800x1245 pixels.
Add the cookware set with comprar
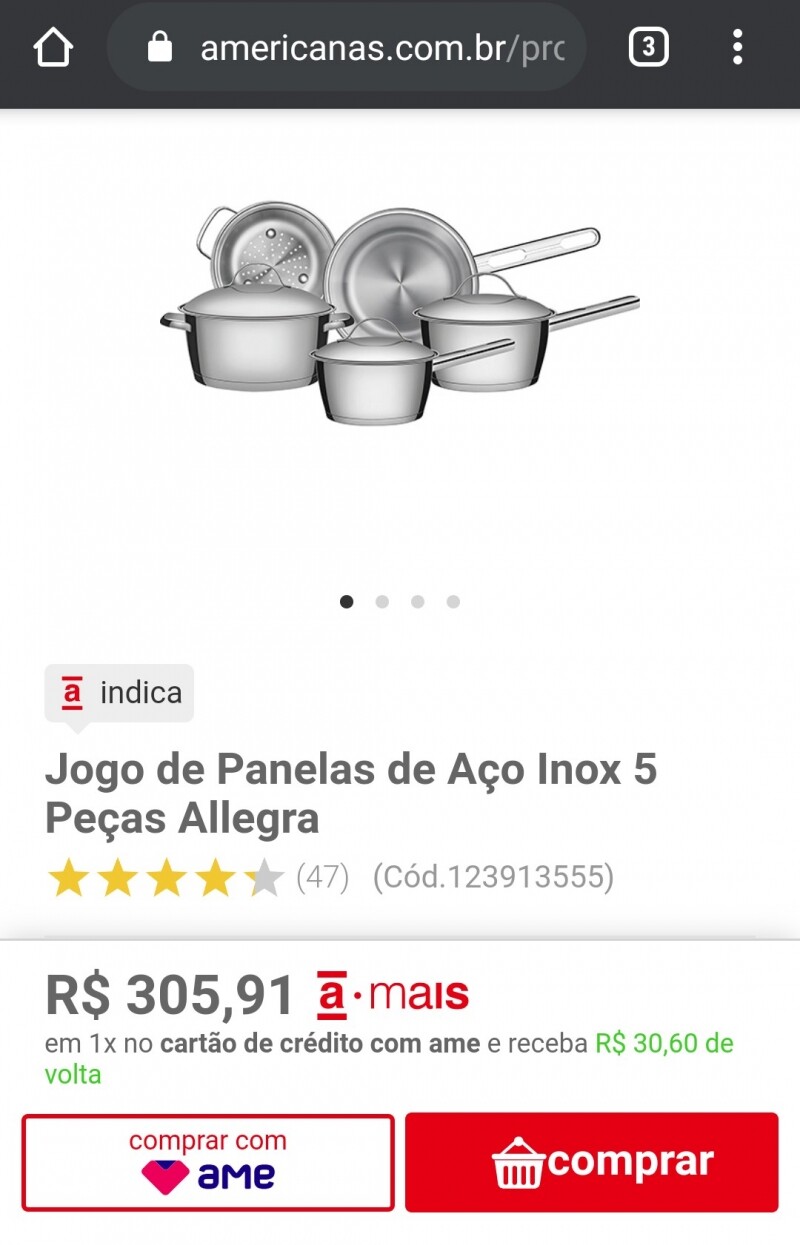pos(591,1163)
